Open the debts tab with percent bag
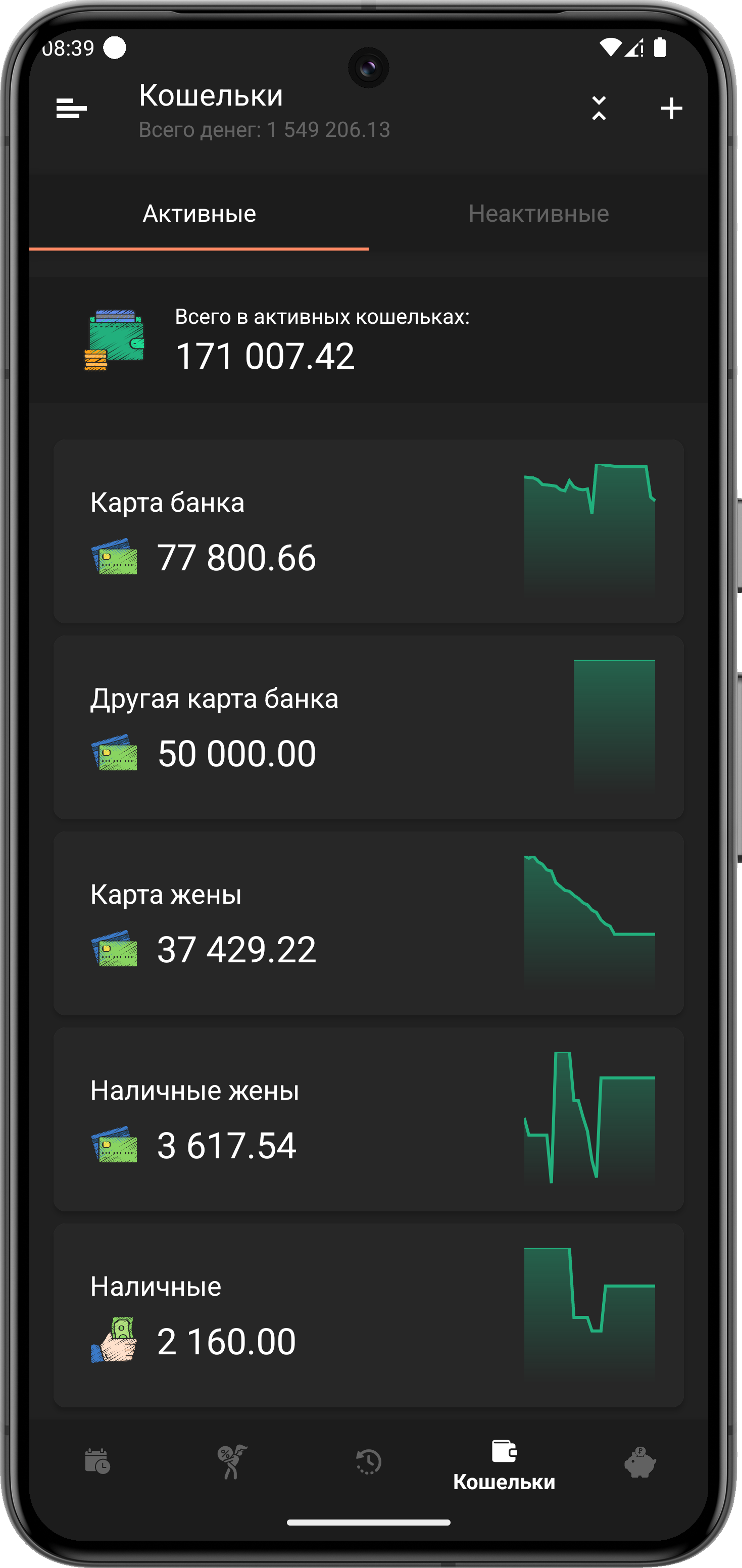Screen dimensions: 742x1568 [x=232, y=1461]
